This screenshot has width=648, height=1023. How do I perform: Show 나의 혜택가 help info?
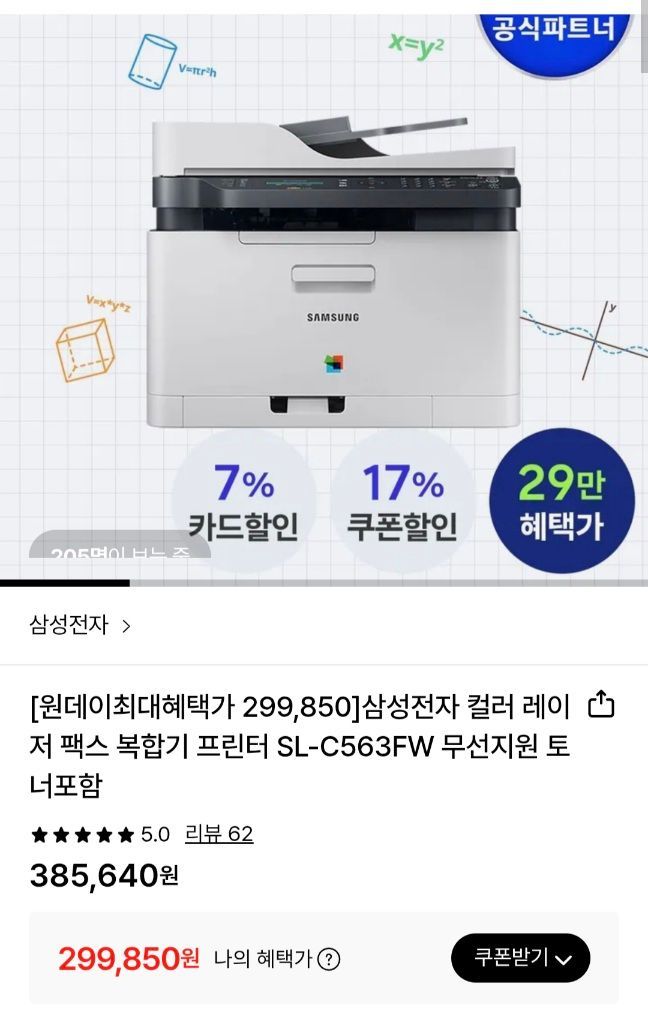329,959
